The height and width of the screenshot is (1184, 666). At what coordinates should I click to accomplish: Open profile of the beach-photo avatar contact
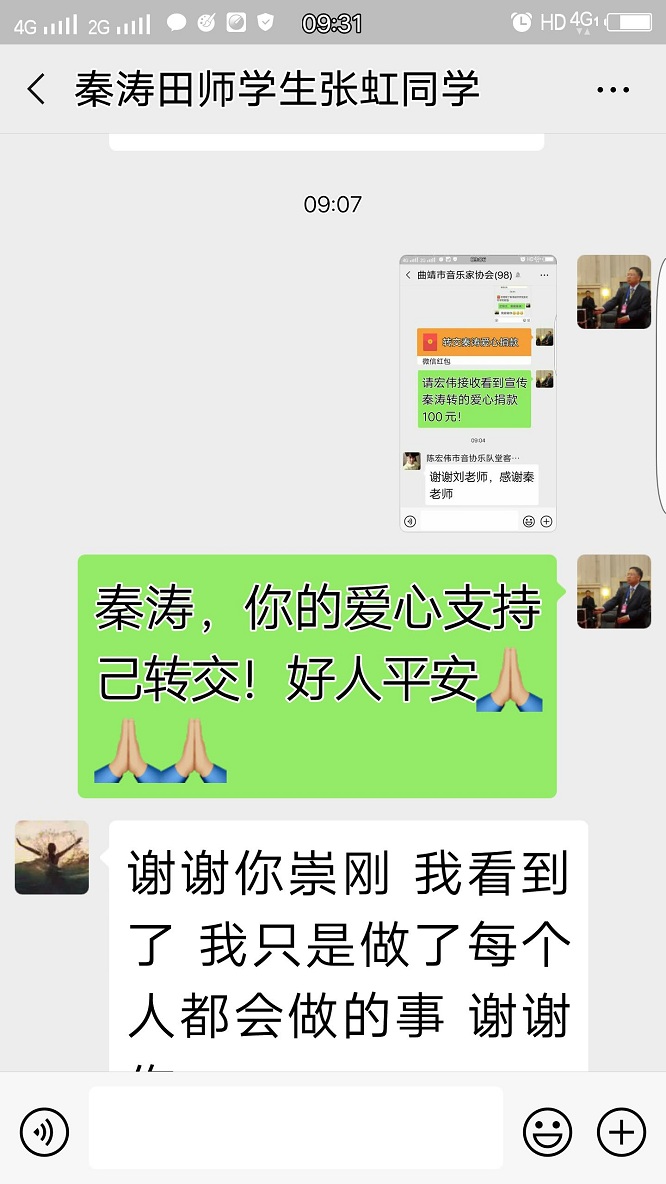[x=52, y=857]
